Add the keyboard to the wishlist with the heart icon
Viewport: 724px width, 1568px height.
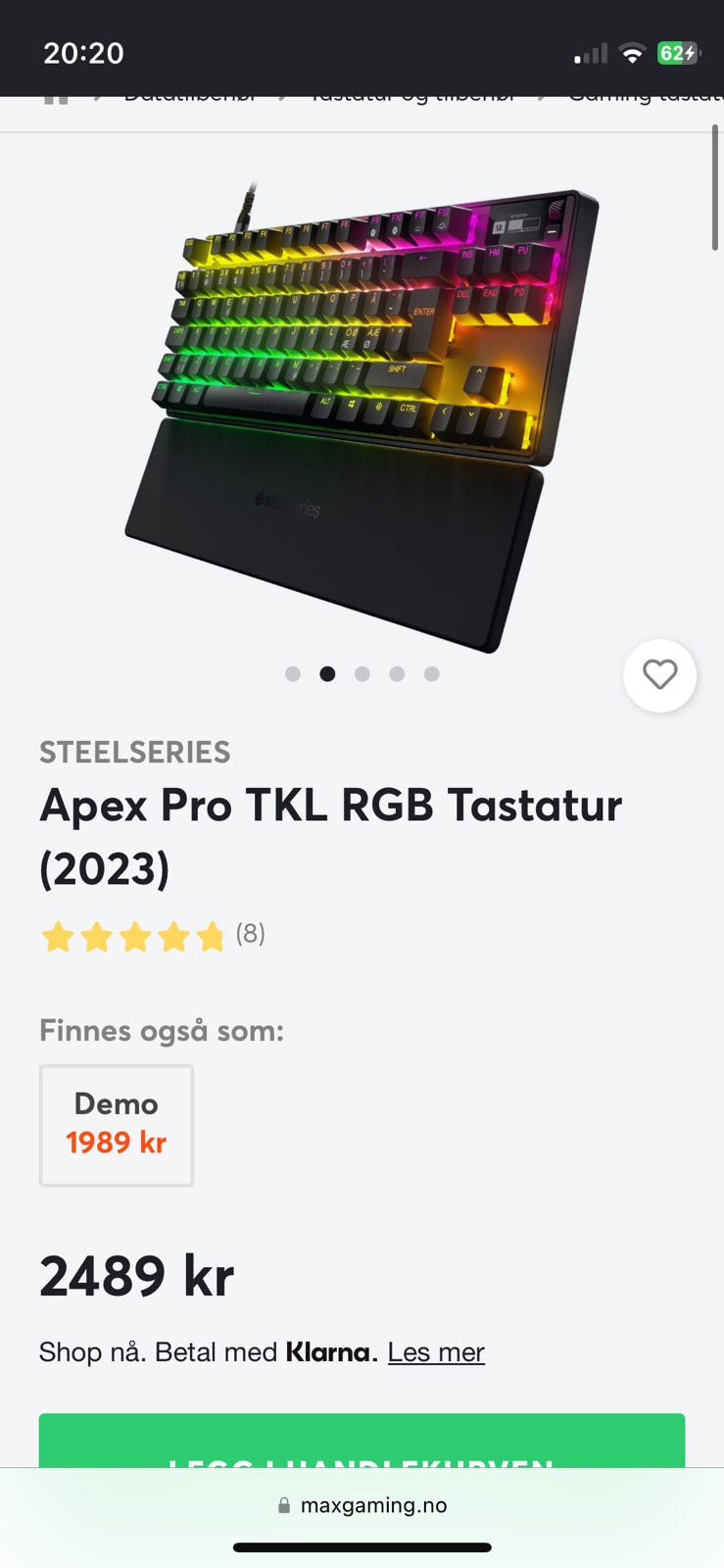(659, 675)
